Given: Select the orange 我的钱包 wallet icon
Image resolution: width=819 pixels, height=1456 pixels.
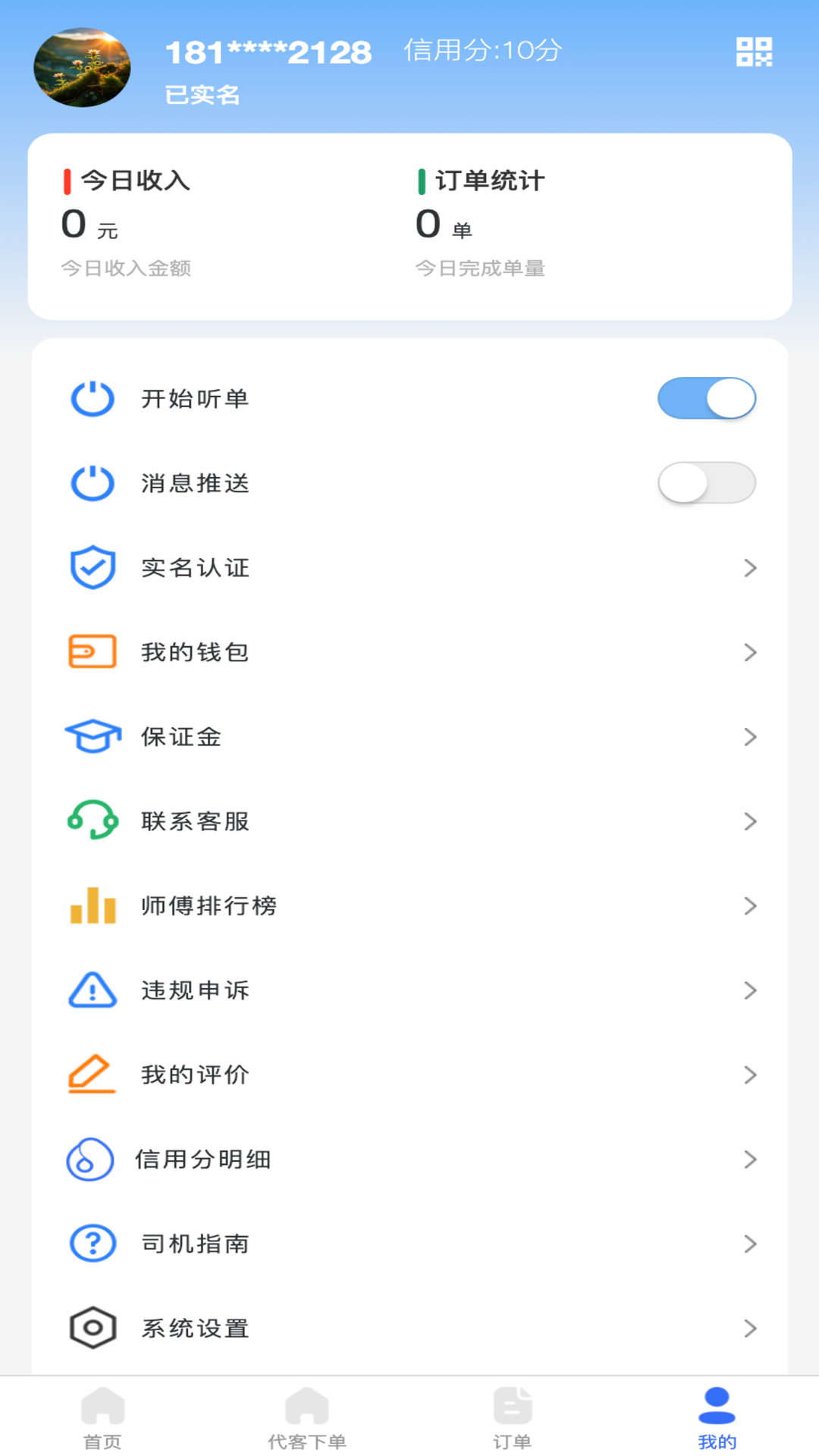Looking at the screenshot, I should pos(91,651).
